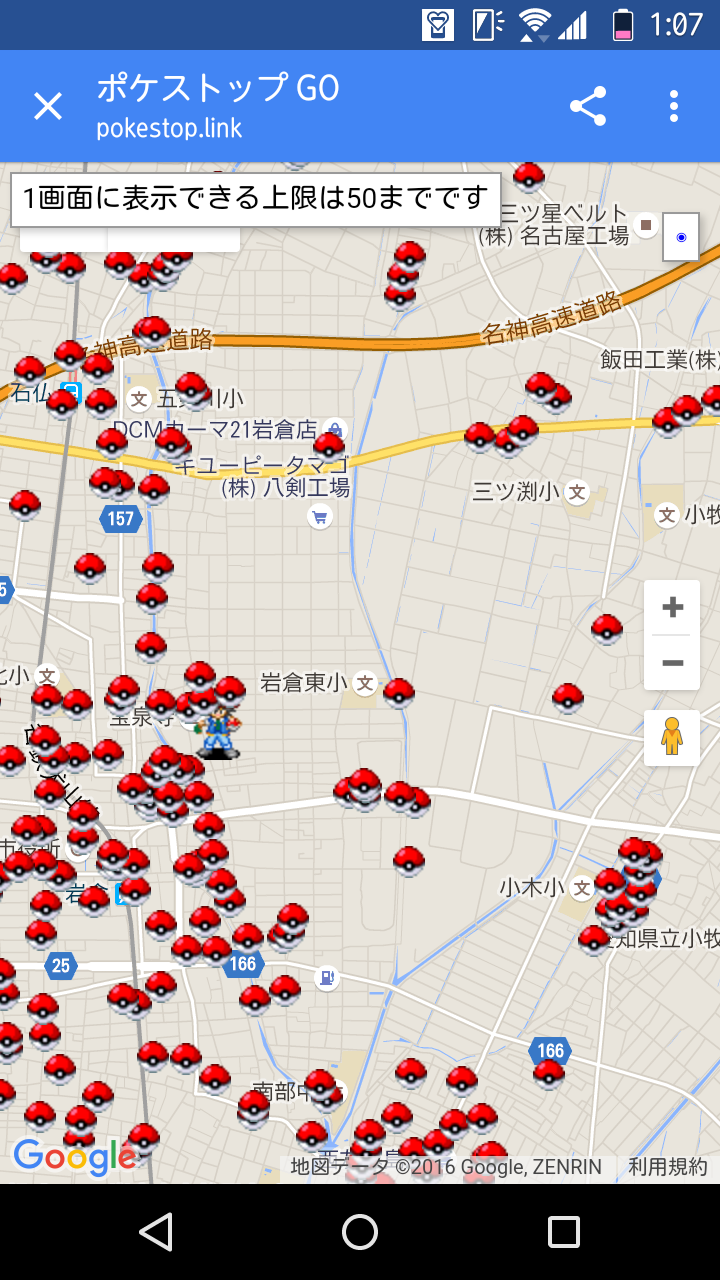Open the Google logo link
This screenshot has width=720, height=1280.
74,1157
